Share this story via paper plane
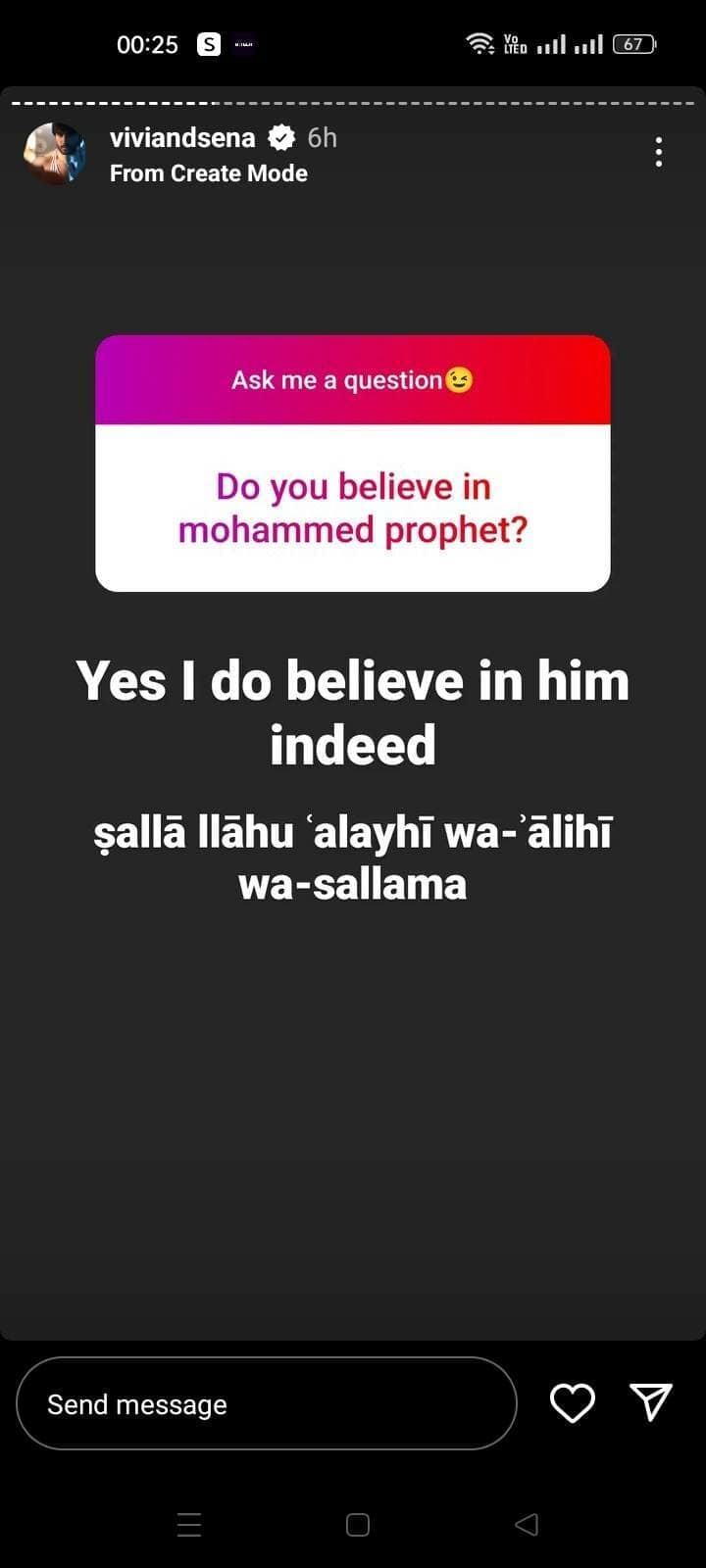The width and height of the screenshot is (706, 1568). [650, 1402]
